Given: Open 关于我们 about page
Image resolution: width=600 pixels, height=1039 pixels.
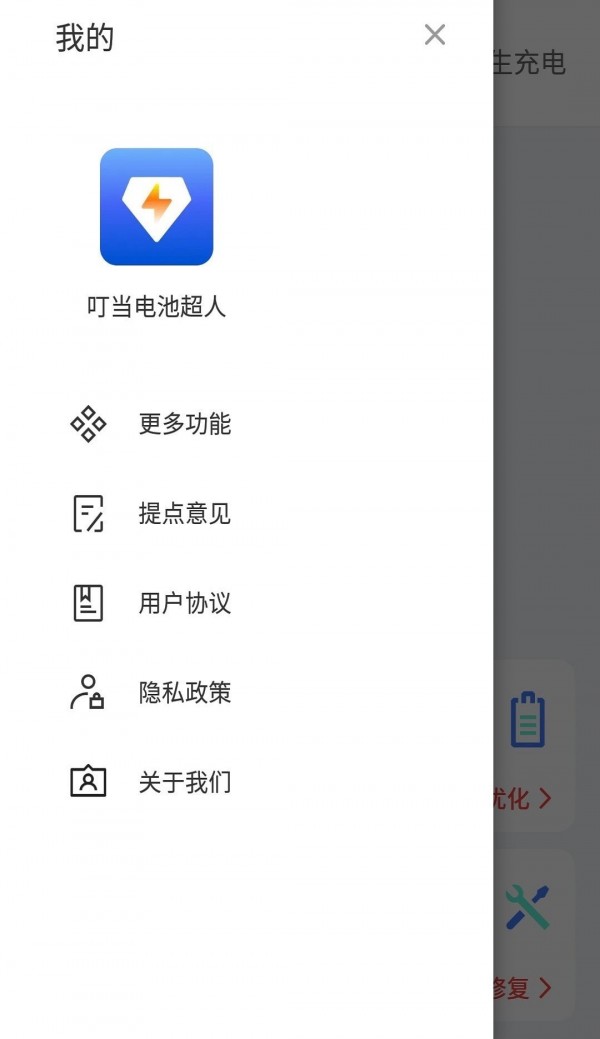Looking at the screenshot, I should pos(184,782).
